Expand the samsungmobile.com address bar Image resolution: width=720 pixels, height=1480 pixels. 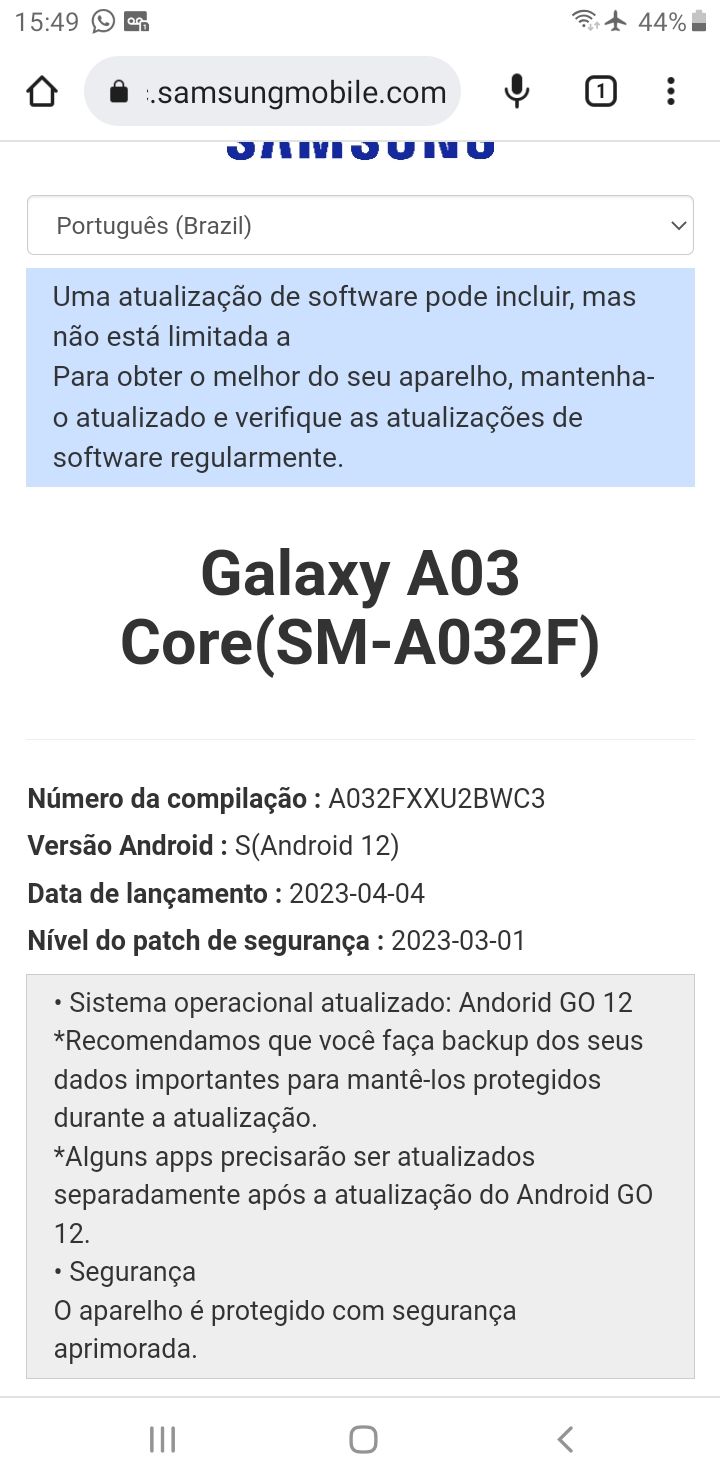(x=300, y=91)
